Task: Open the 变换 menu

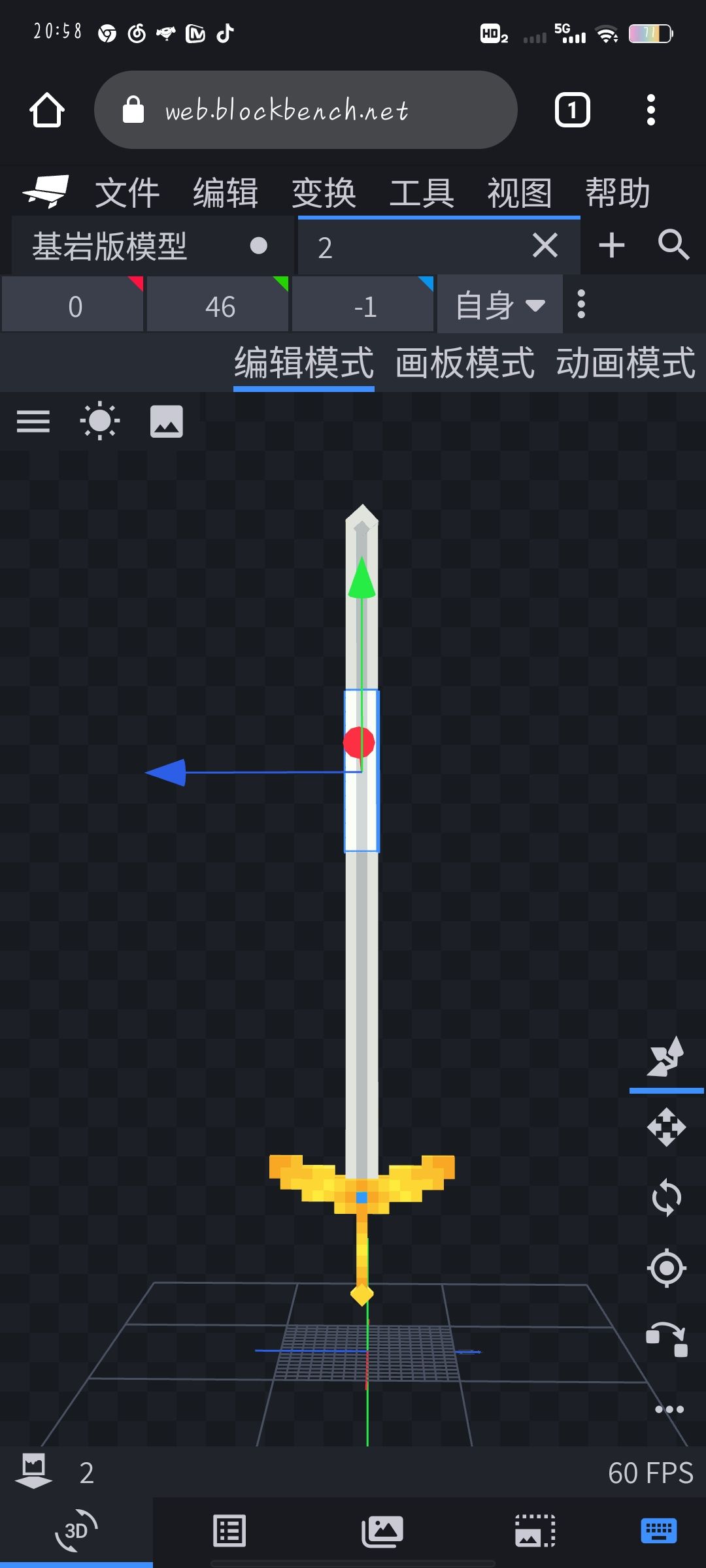Action: click(325, 192)
